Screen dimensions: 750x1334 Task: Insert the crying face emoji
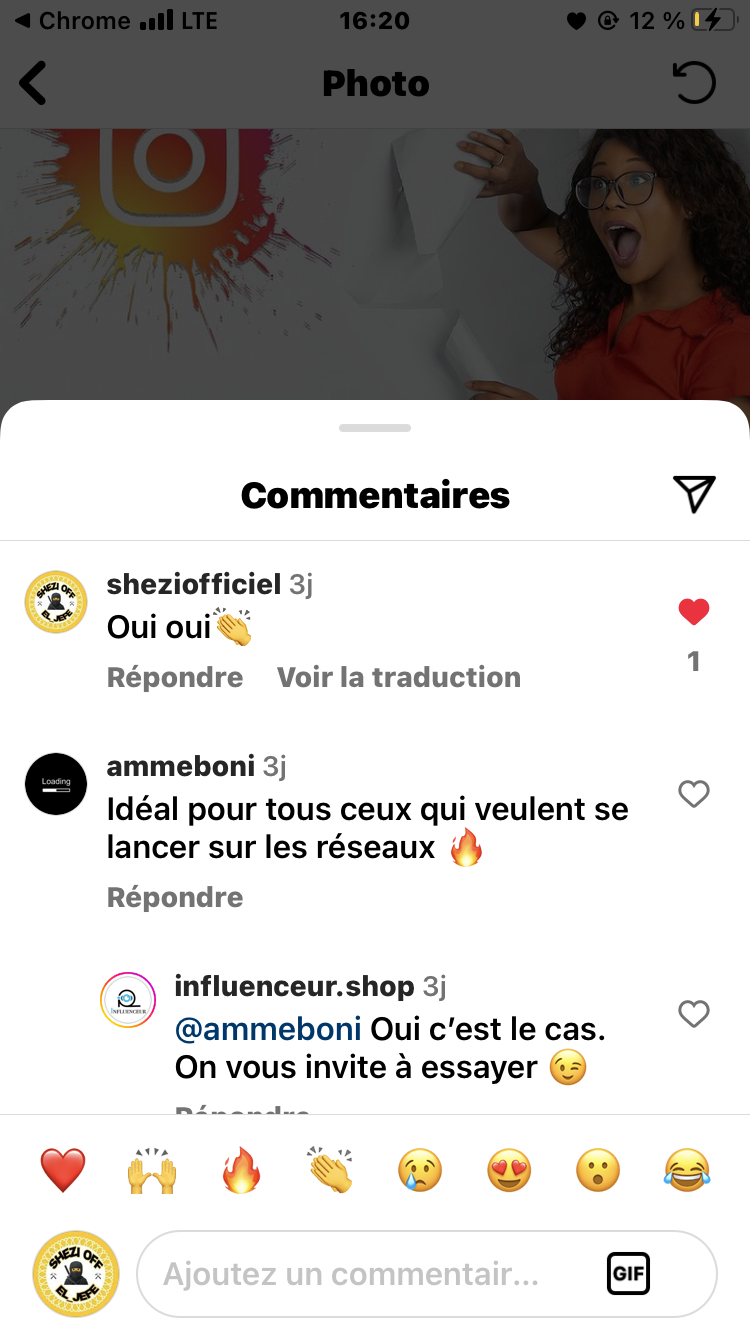[420, 1170]
